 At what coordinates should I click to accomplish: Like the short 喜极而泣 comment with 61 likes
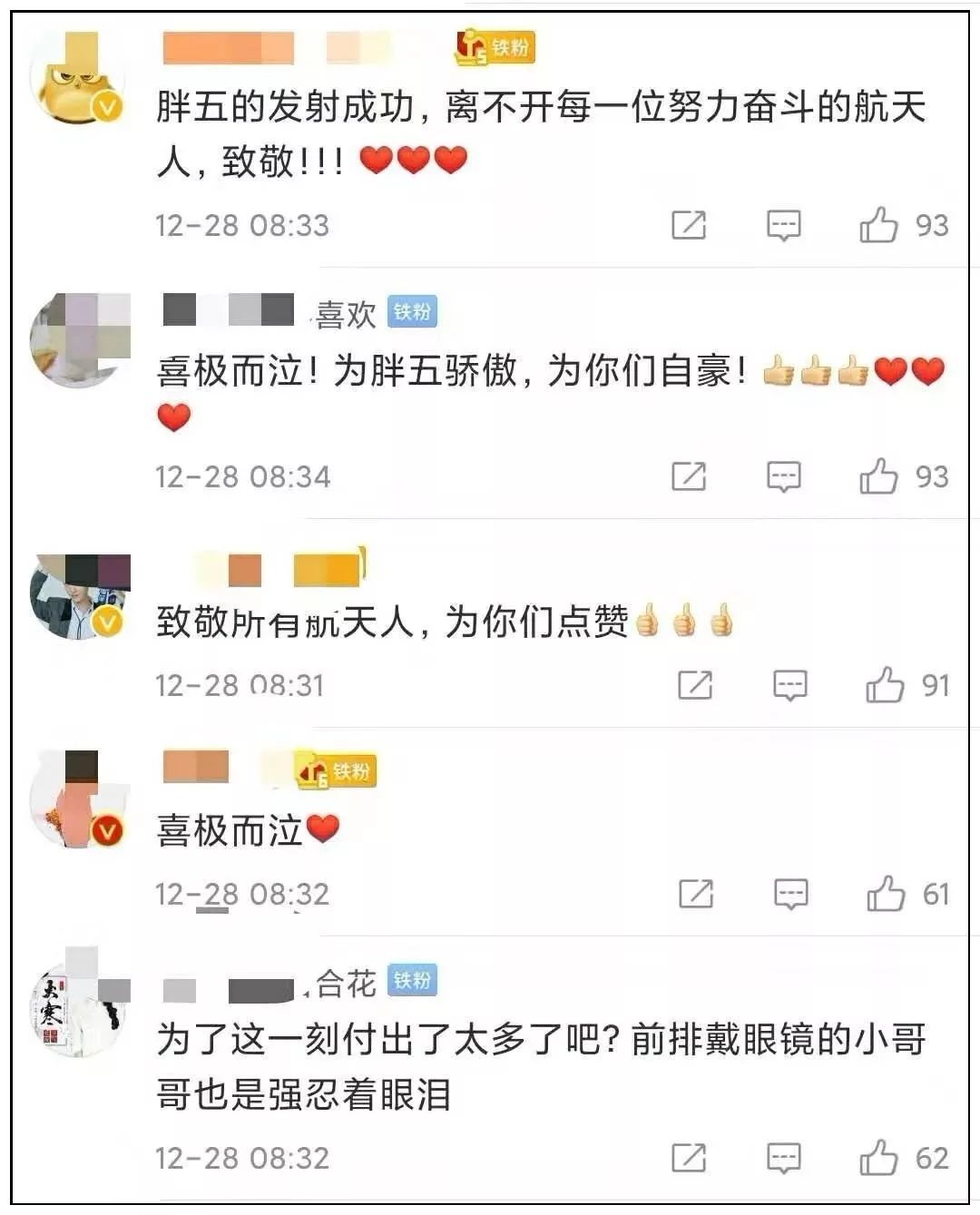(886, 894)
